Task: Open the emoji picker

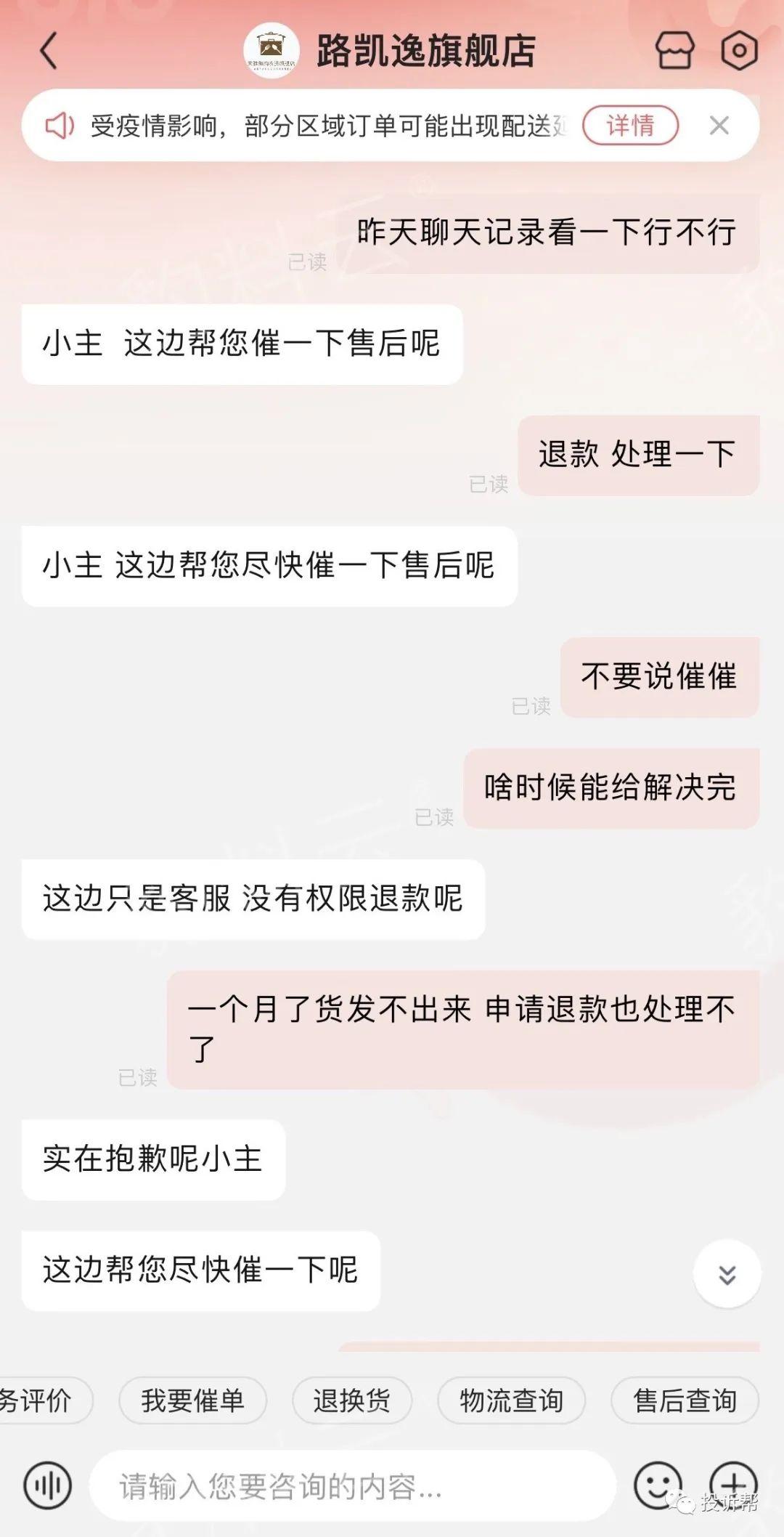Action: click(x=658, y=1485)
